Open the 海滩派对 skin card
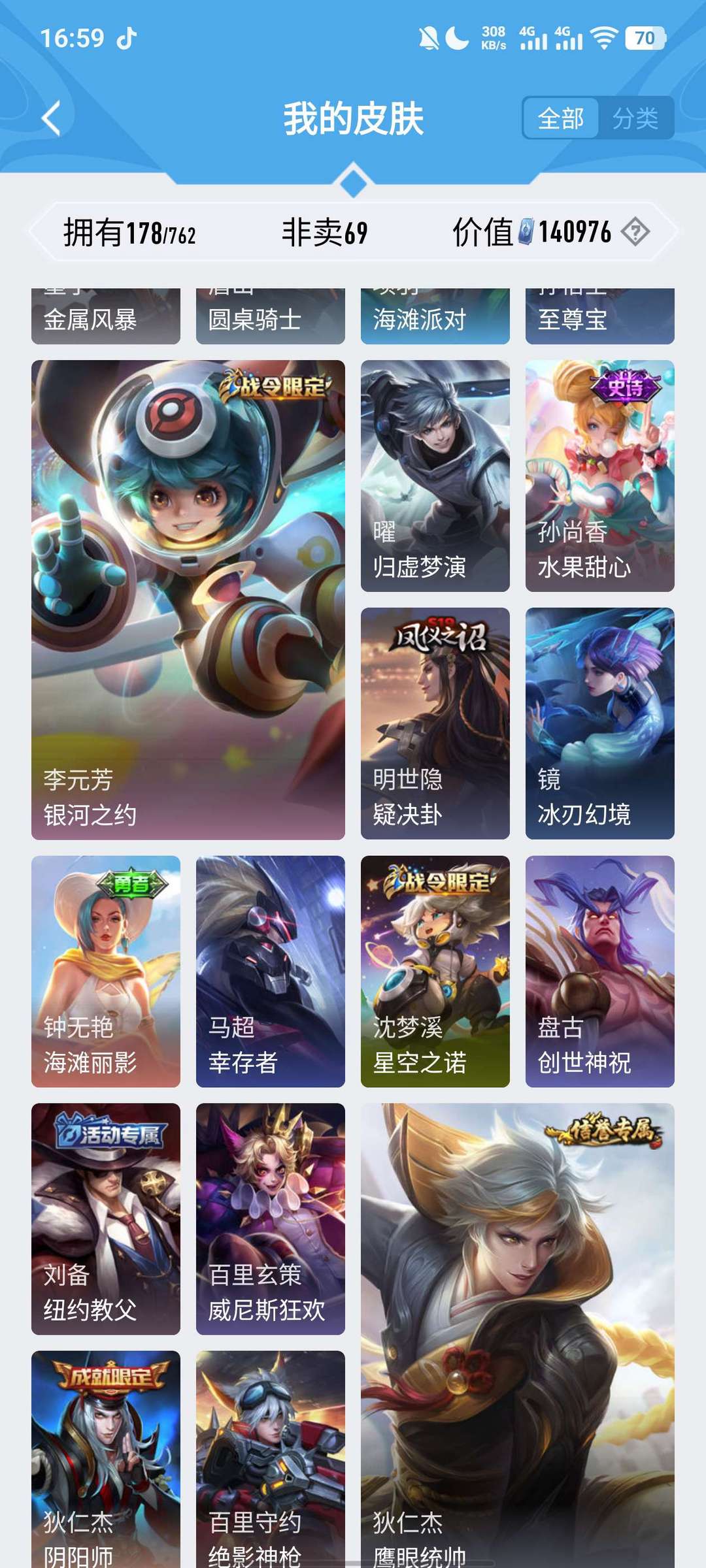Screen dimensions: 706x1568 (435, 316)
